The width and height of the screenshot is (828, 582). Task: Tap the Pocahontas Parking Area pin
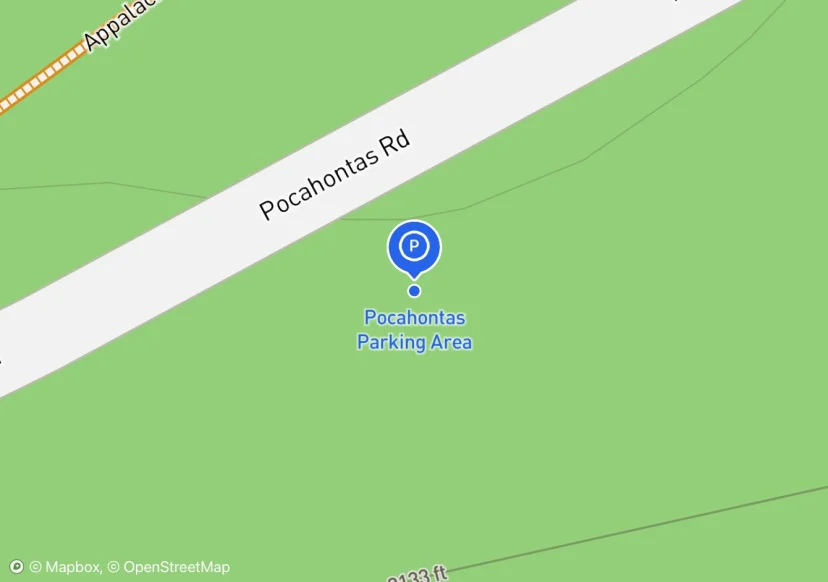click(414, 249)
